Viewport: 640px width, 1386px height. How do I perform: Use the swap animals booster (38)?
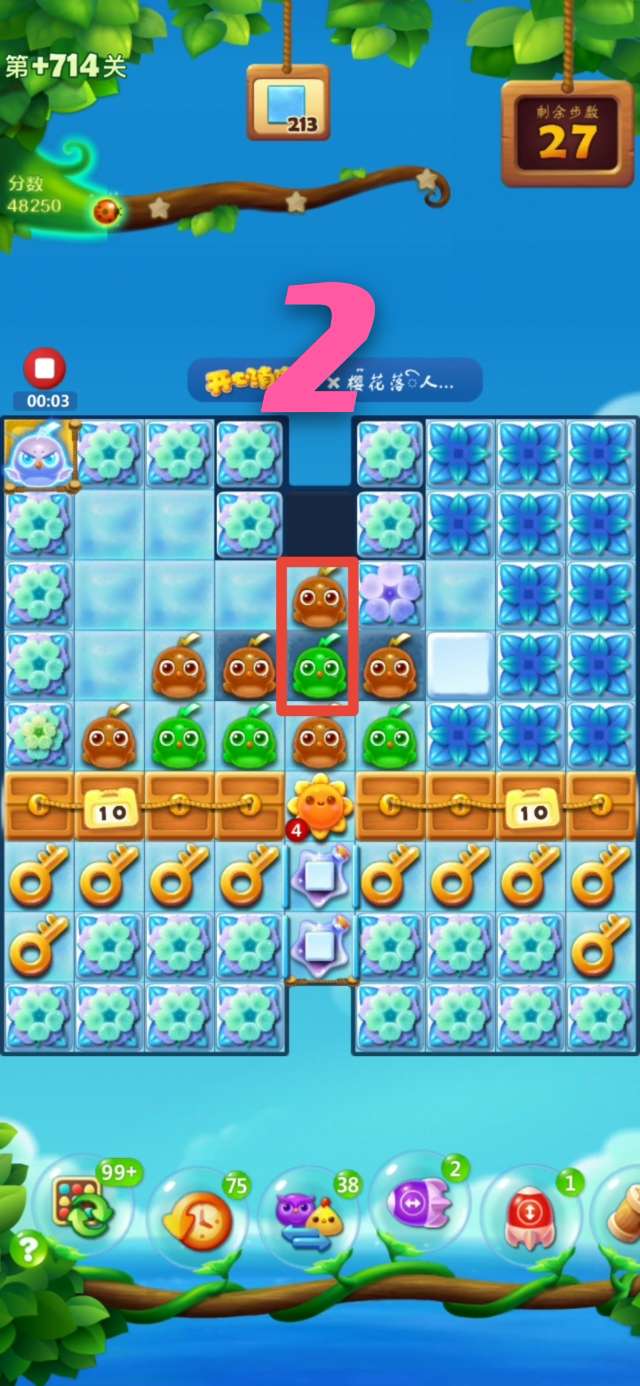[308, 1218]
